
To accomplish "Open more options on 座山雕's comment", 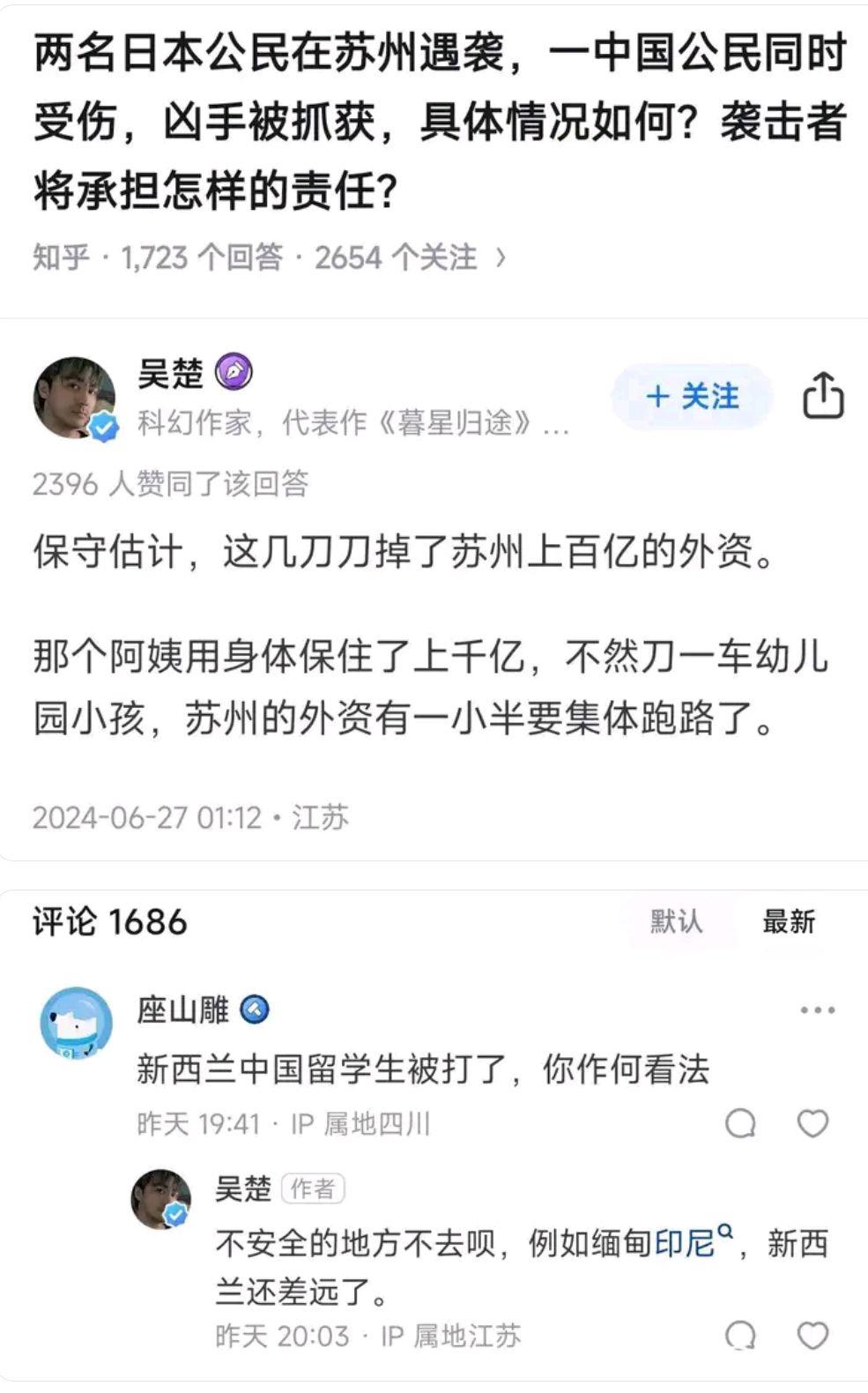I will coord(817,1010).
